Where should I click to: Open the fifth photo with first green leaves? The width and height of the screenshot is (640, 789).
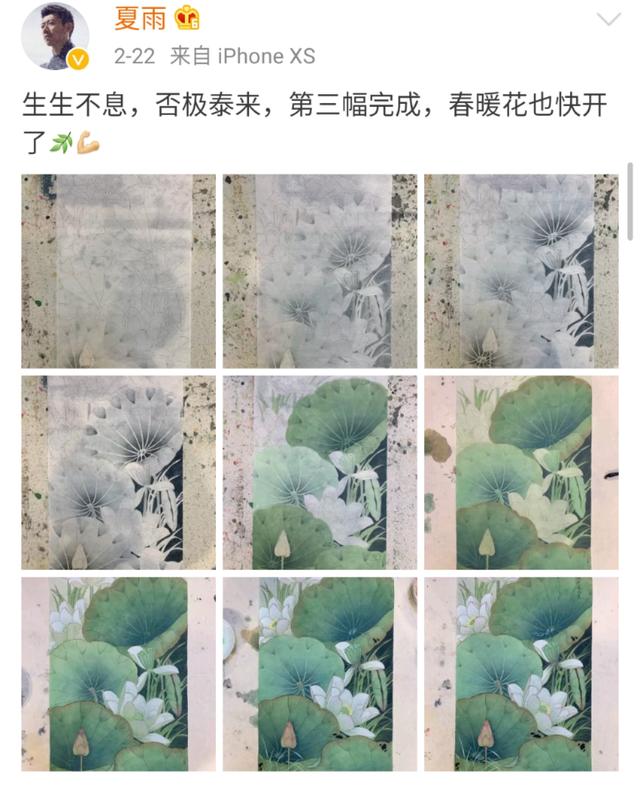click(x=320, y=473)
